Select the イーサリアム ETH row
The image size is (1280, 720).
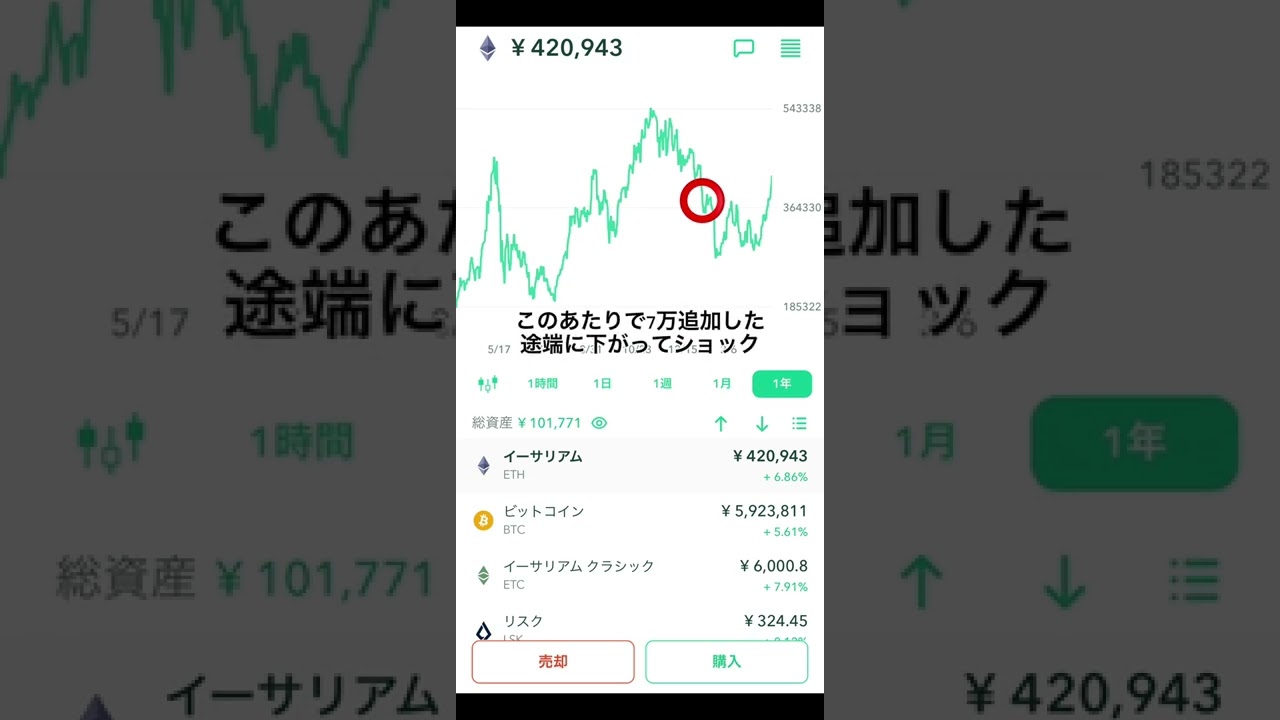[640, 465]
